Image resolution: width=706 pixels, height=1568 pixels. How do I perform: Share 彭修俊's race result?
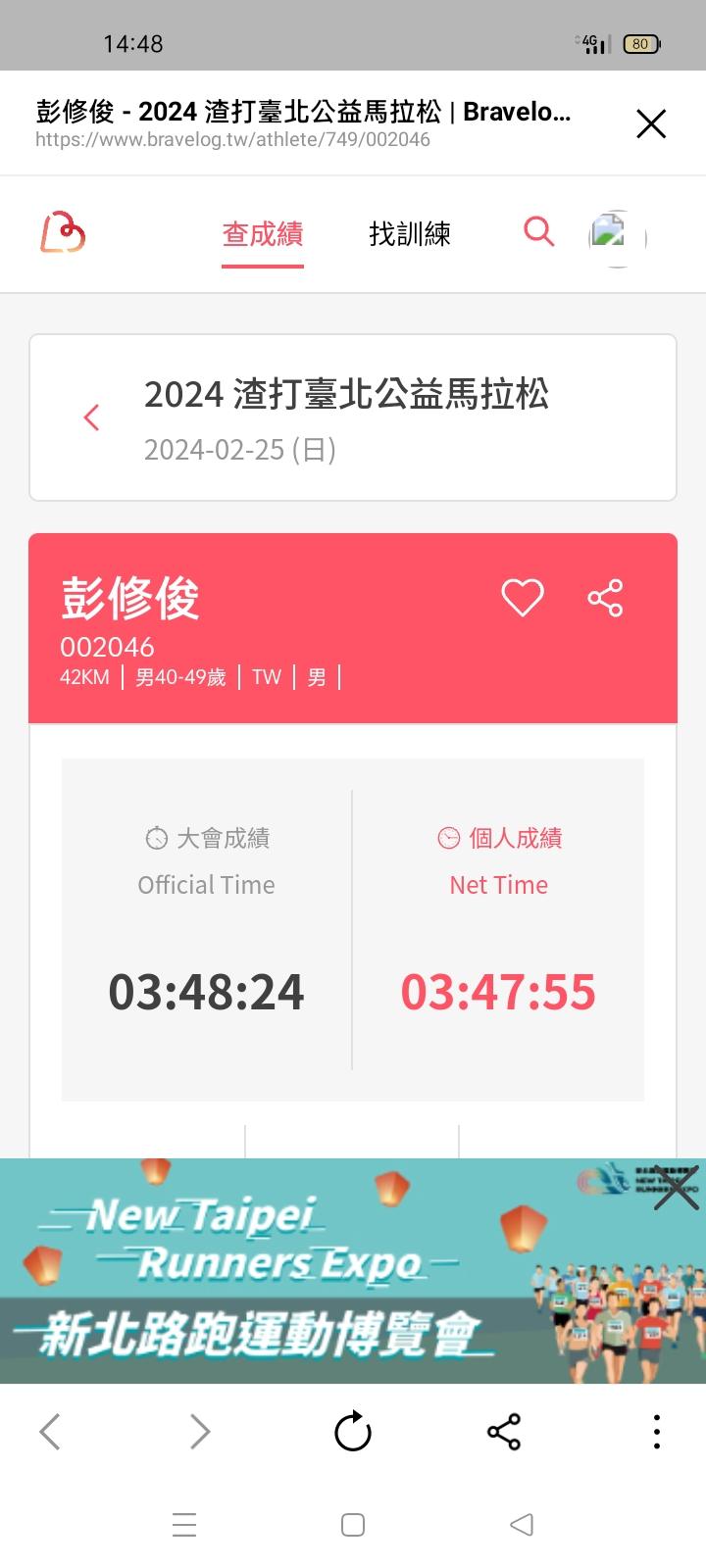[605, 597]
